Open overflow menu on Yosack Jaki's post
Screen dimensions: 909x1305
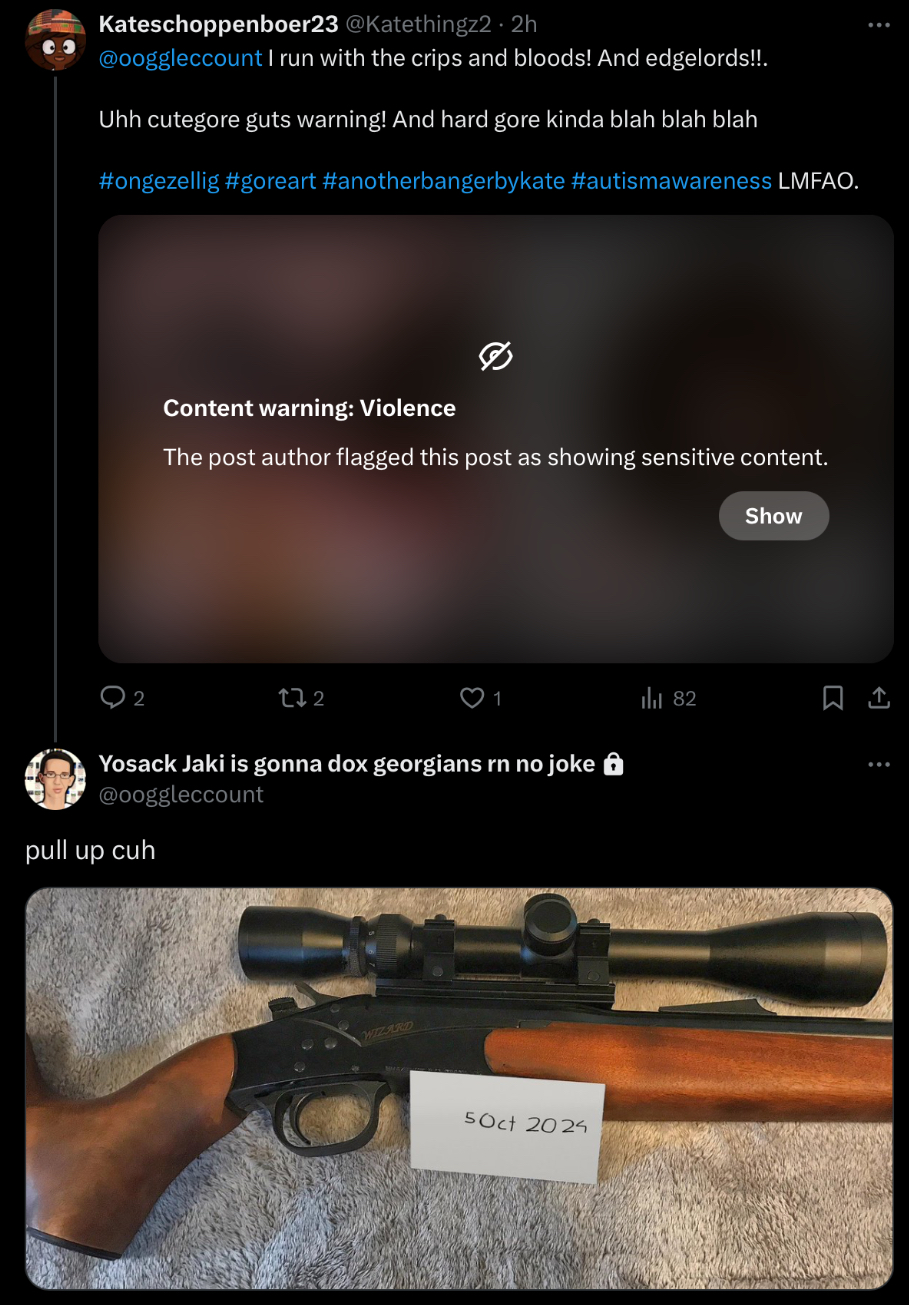coord(879,765)
